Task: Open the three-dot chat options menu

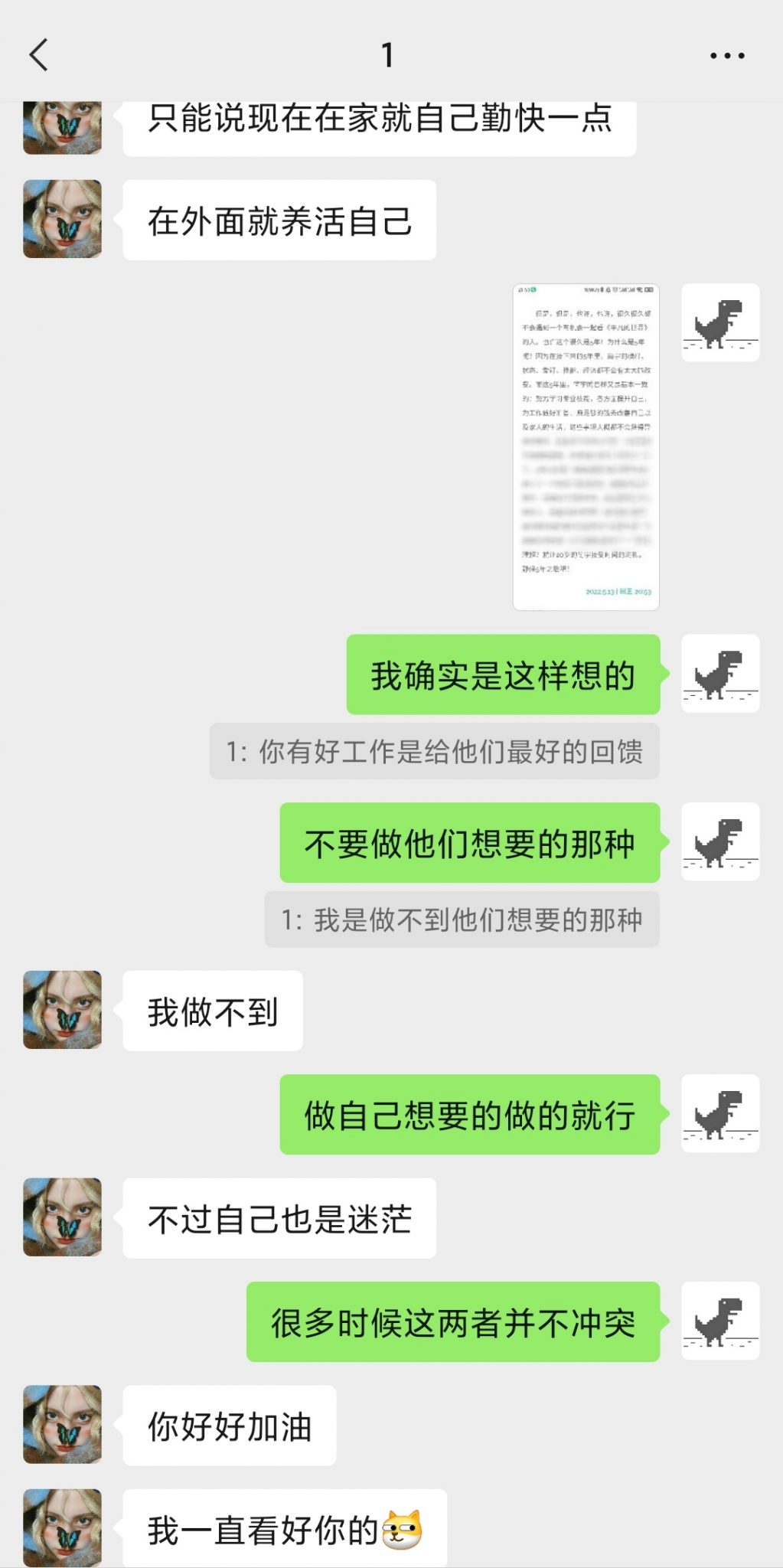Action: click(726, 55)
